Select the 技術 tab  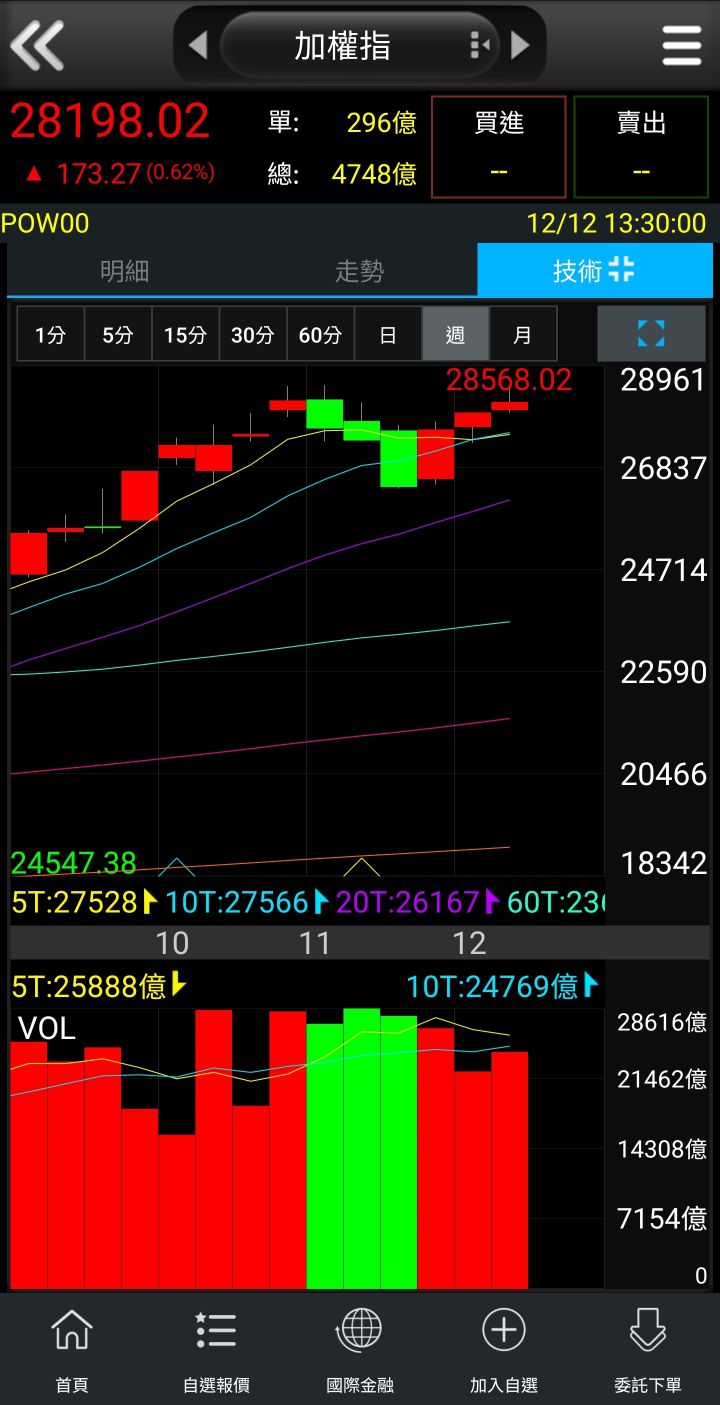click(595, 270)
